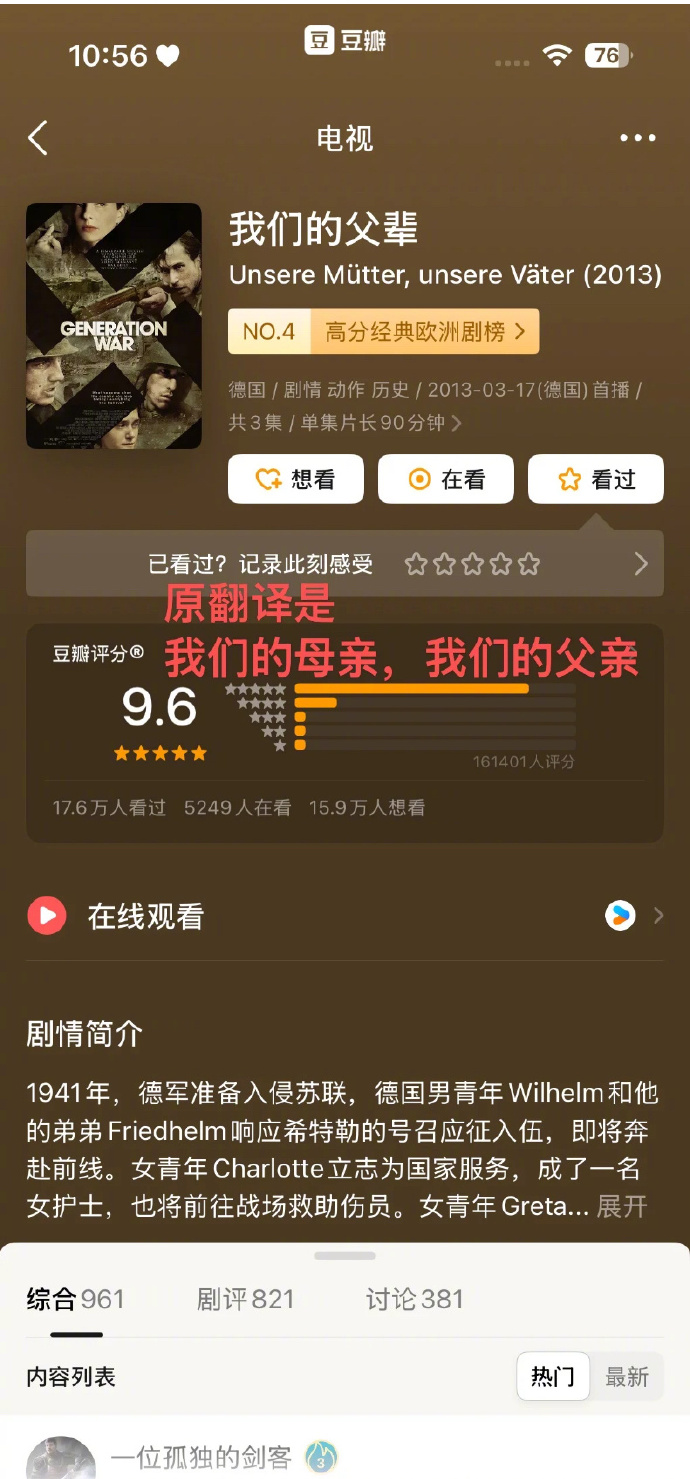Switch to the 综合 961 tab
The image size is (690, 1479).
click(x=76, y=1299)
